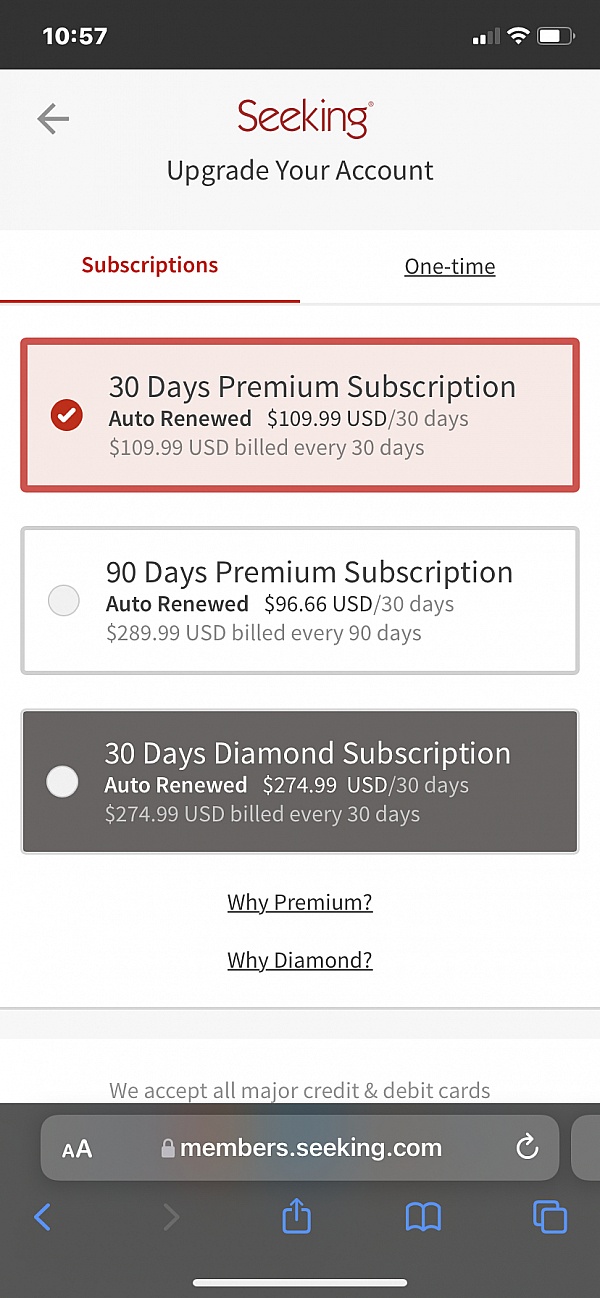Go back using the top-left arrow
Screen dimensions: 600x1298
pos(53,120)
